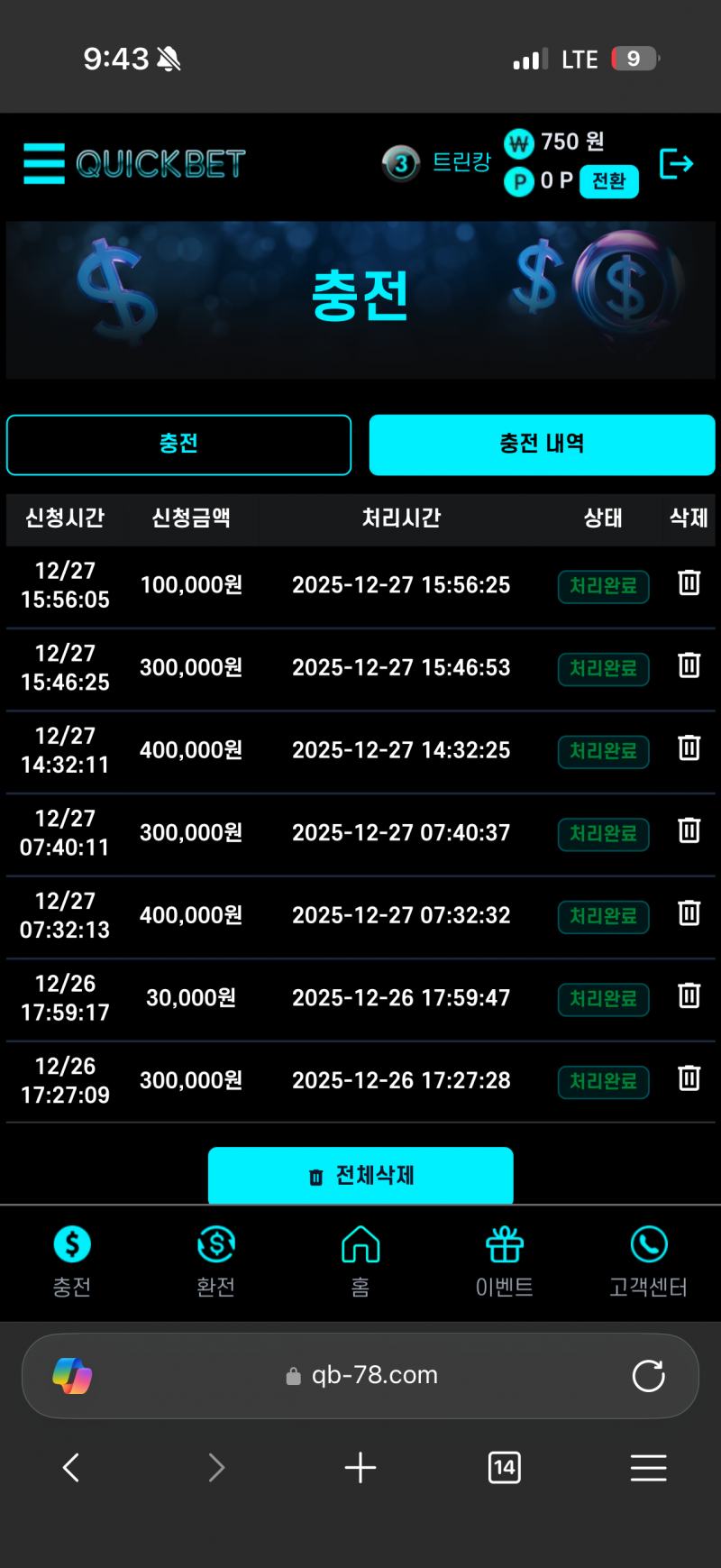Open the hamburger drawer menu

(x=44, y=163)
